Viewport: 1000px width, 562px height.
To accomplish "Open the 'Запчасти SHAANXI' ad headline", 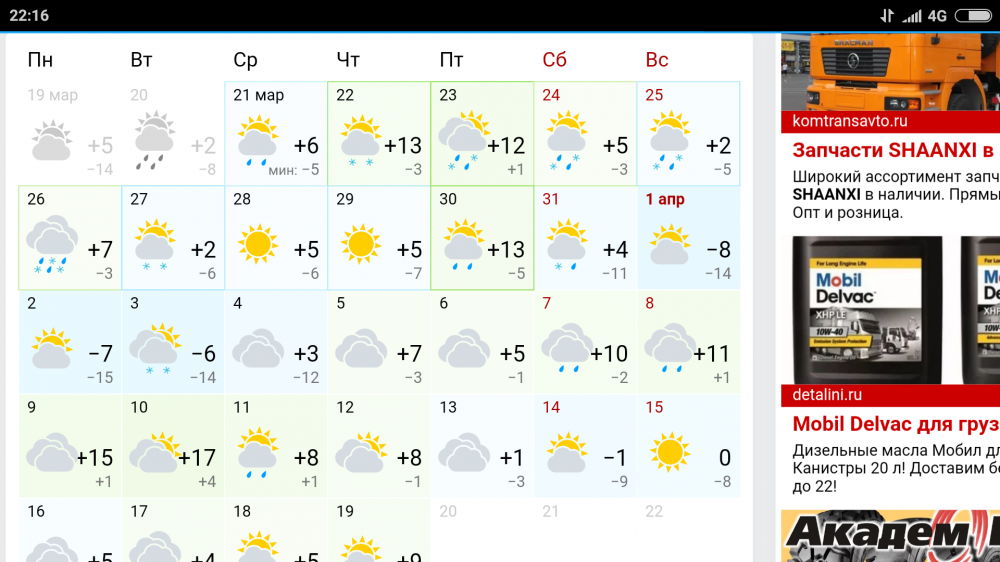I will click(x=892, y=150).
